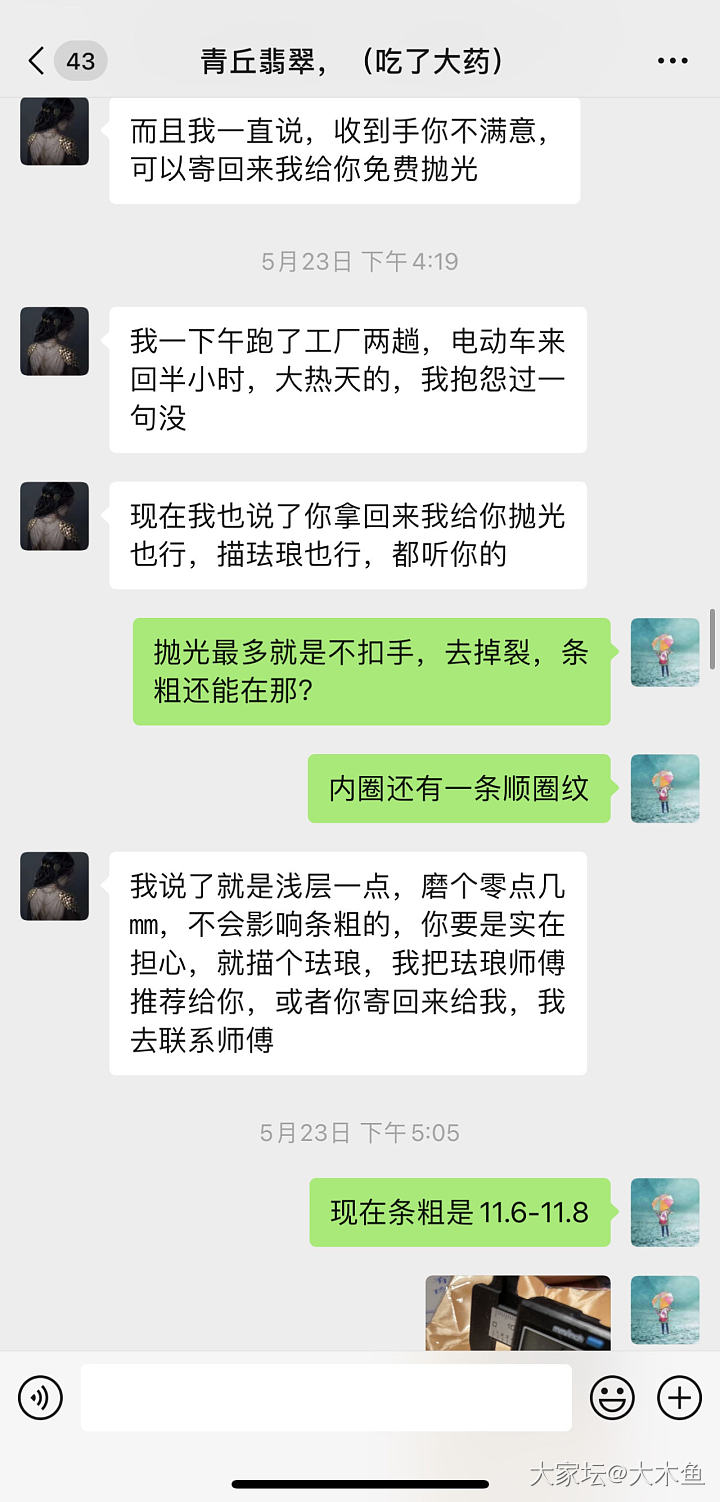Viewport: 720px width, 1502px height.
Task: Open the chat info overflow menu
Action: 672,61
